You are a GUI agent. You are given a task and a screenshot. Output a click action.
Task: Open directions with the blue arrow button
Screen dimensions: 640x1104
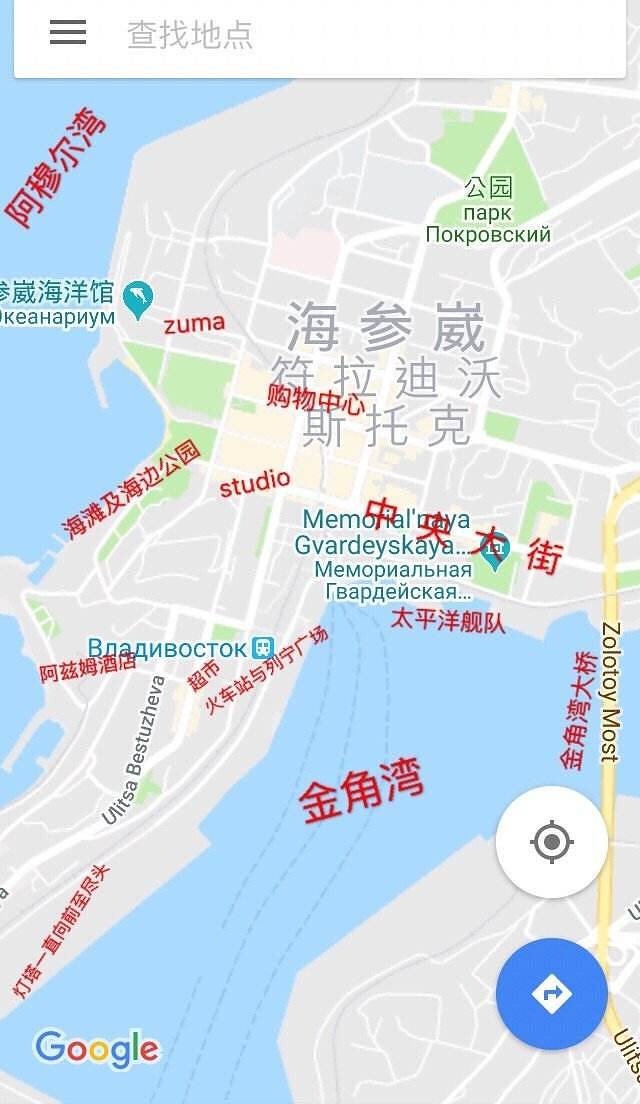(x=551, y=993)
